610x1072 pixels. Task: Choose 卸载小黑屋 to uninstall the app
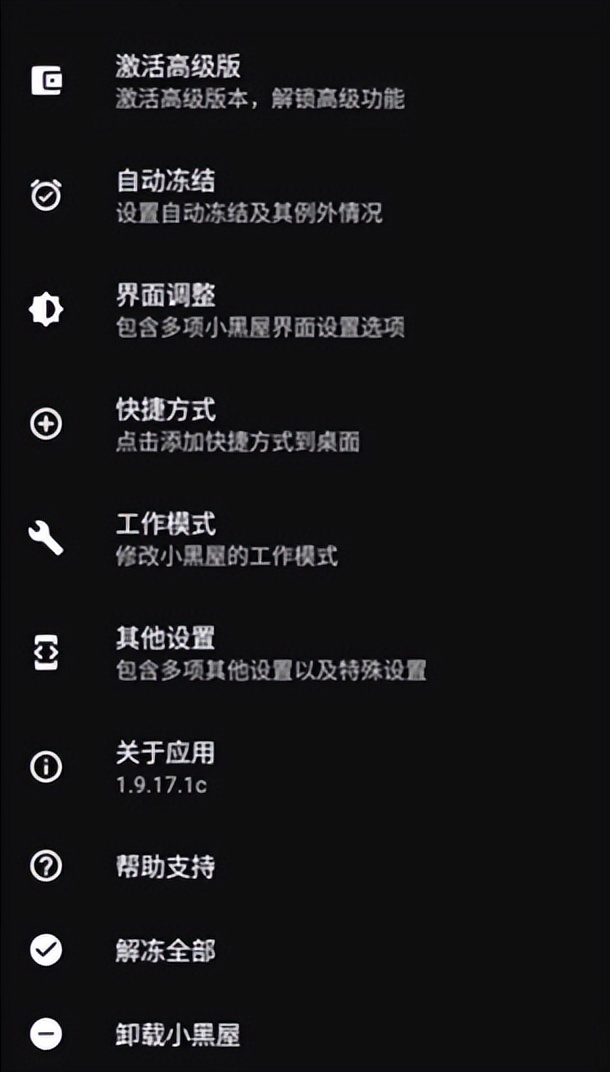click(x=177, y=1034)
